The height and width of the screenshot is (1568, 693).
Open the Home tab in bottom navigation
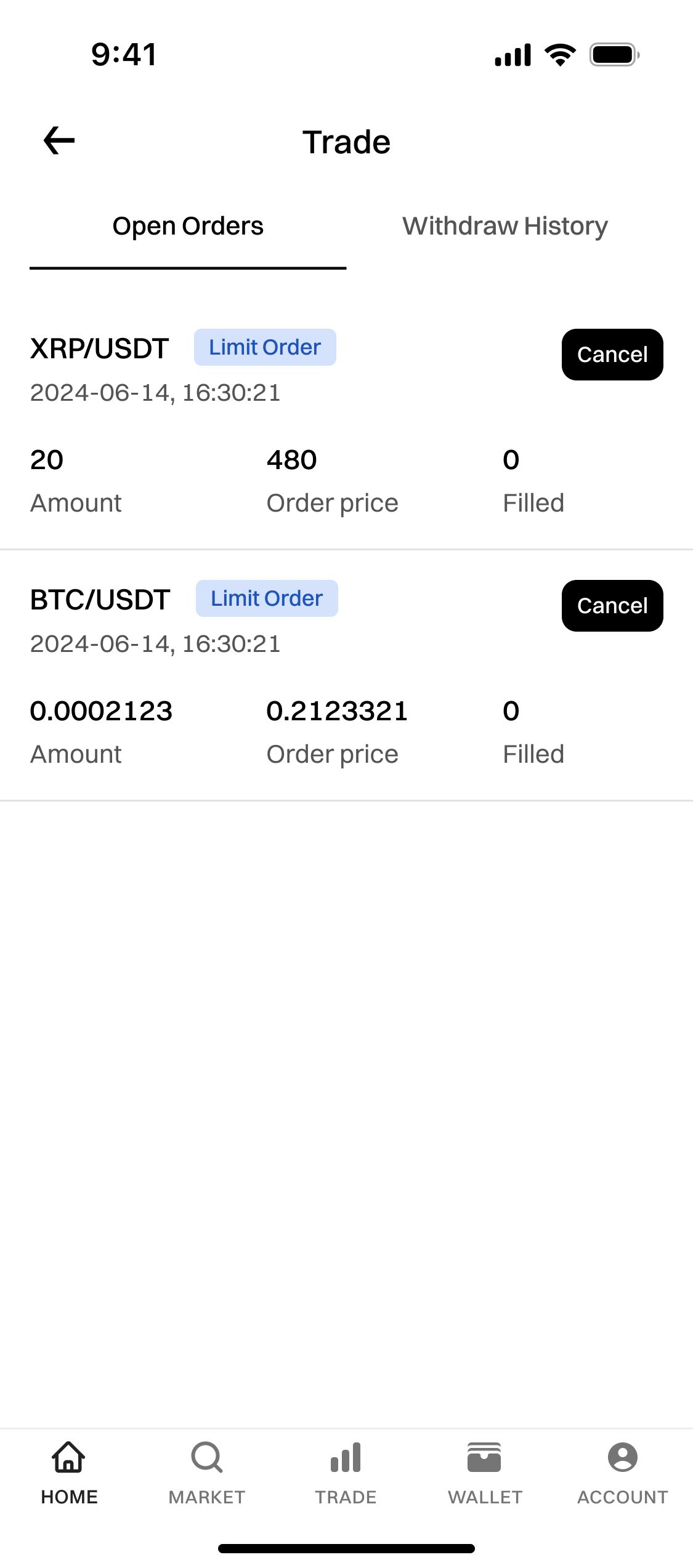pyautogui.click(x=69, y=1473)
